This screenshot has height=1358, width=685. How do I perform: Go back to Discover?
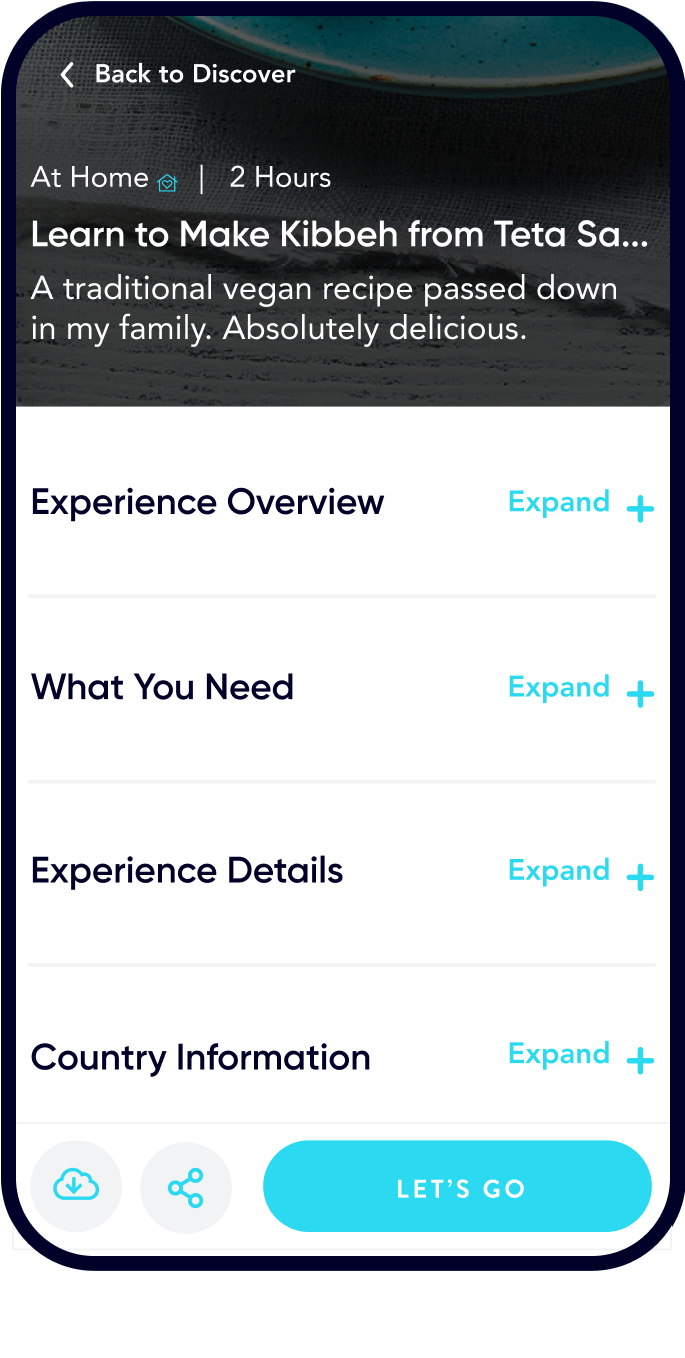pos(178,75)
